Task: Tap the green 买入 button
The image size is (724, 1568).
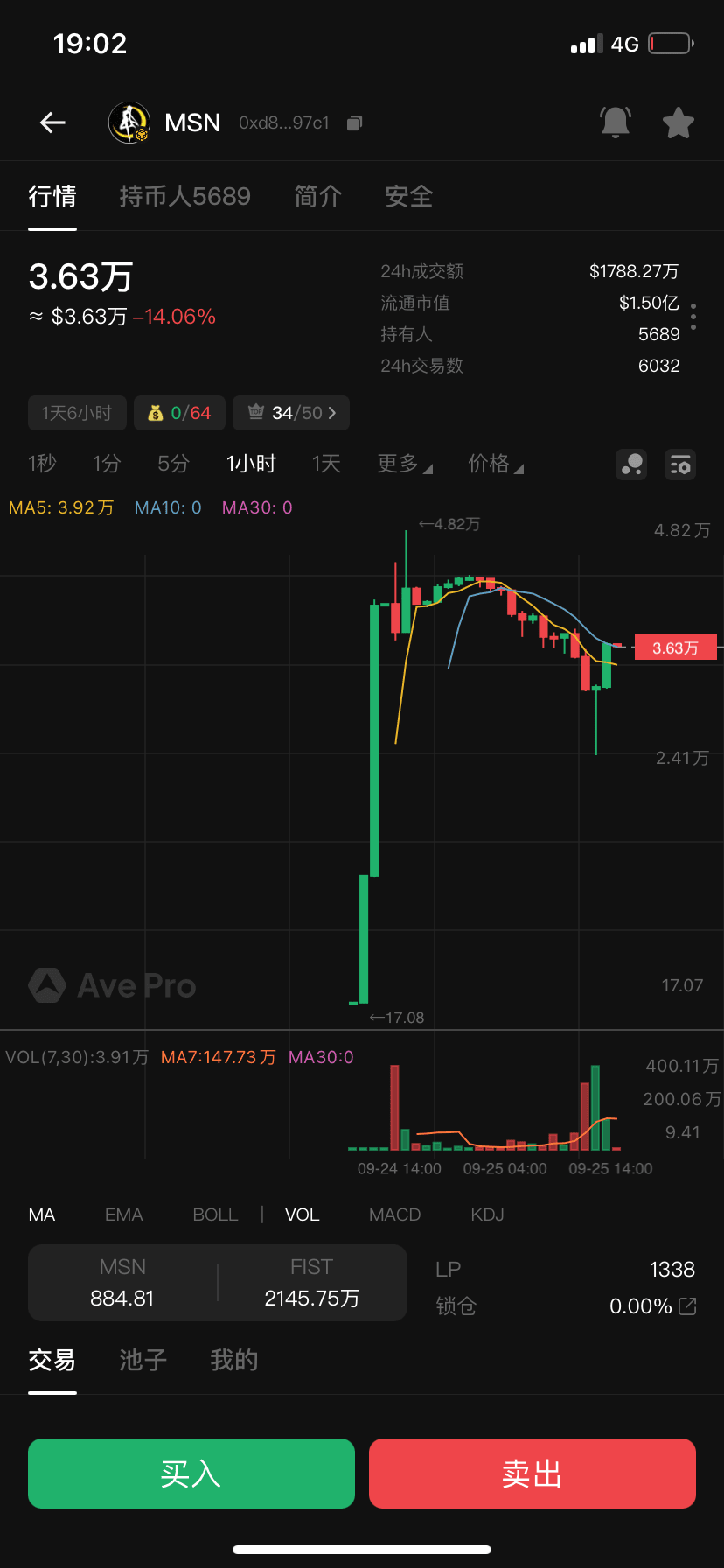Action: [x=191, y=1473]
